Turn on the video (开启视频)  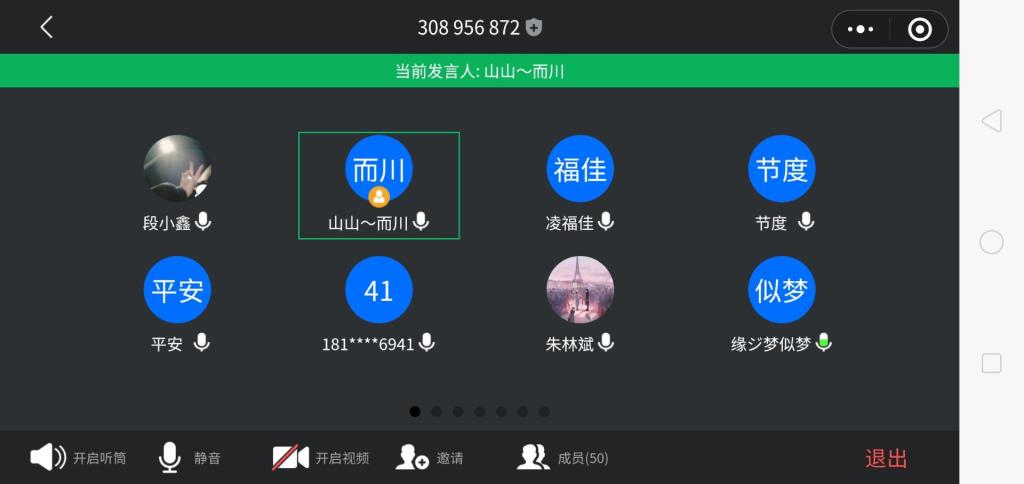pos(320,458)
